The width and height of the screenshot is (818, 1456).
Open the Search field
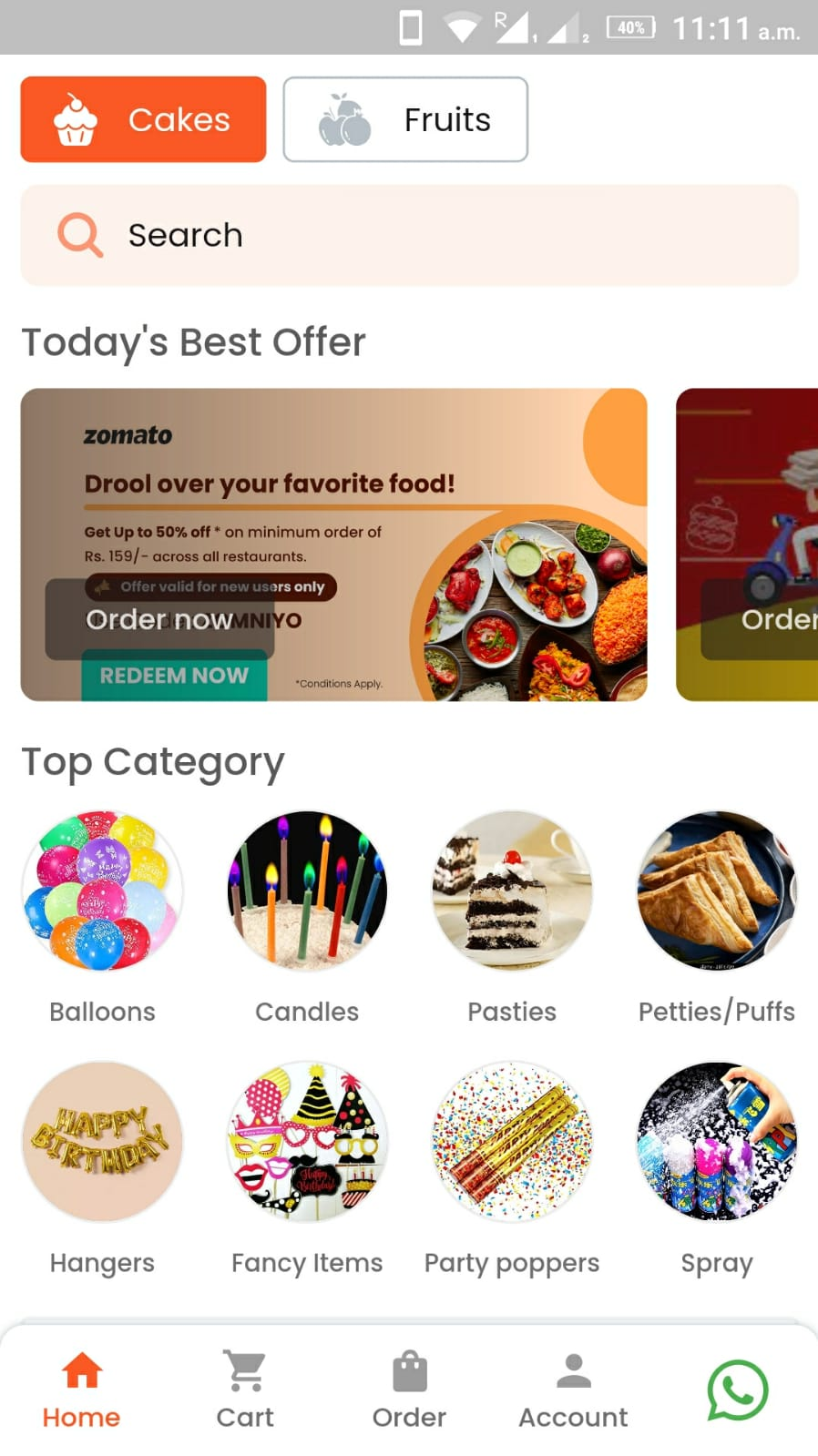tap(409, 235)
